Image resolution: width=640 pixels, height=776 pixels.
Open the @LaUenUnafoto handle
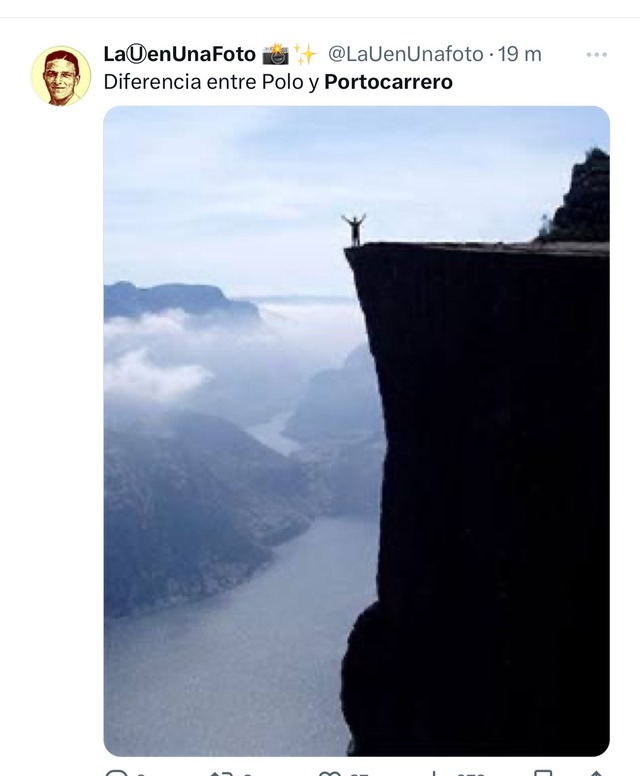(405, 54)
